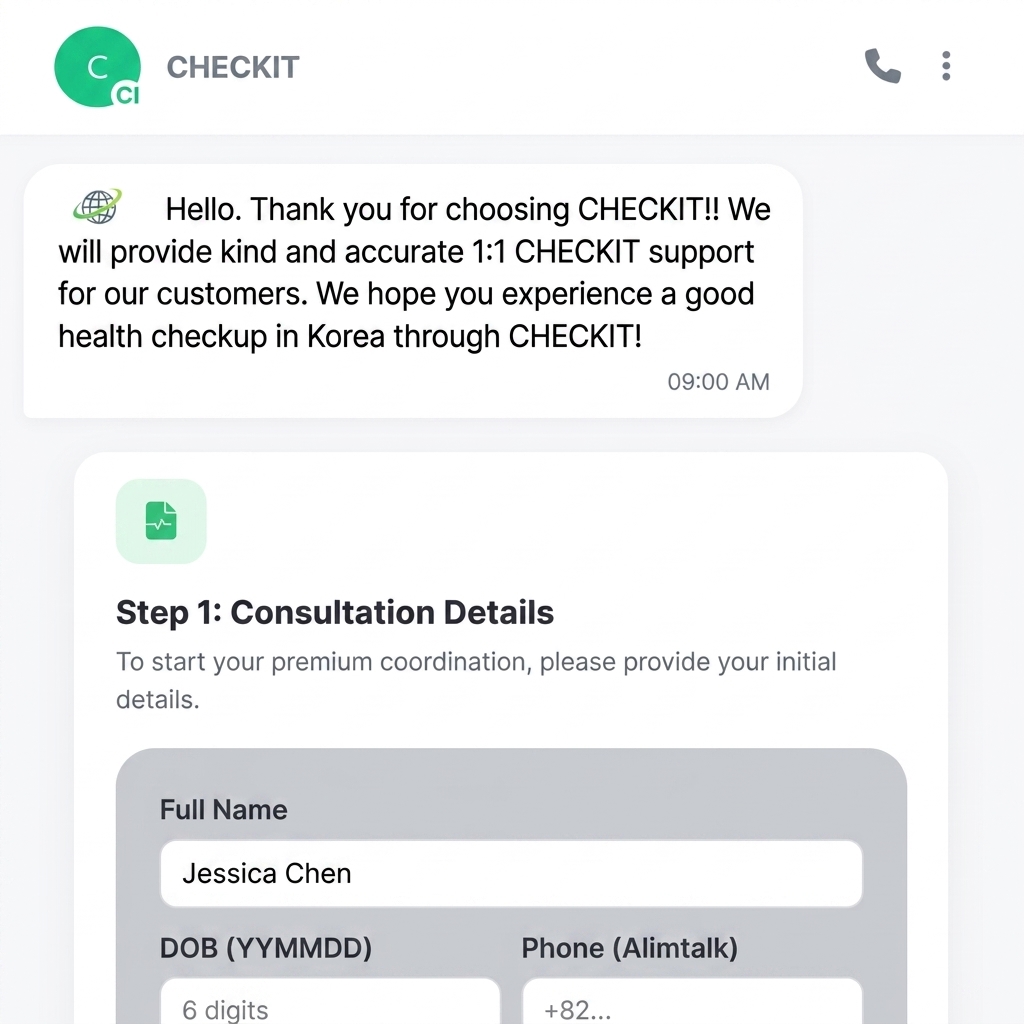Call CHECKIT with the phone icon
This screenshot has width=1024, height=1024.
tap(882, 67)
